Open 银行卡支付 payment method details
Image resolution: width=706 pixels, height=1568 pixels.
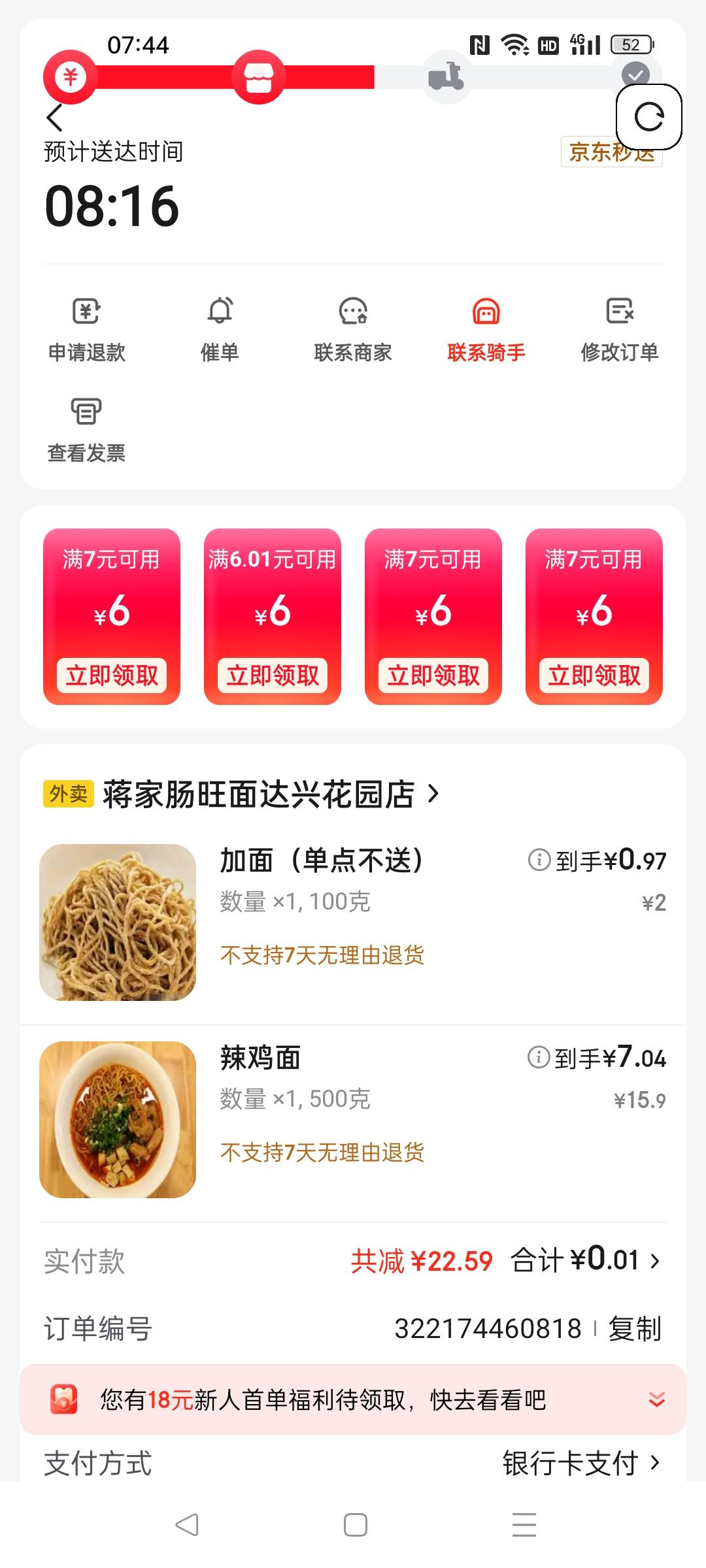[582, 1463]
